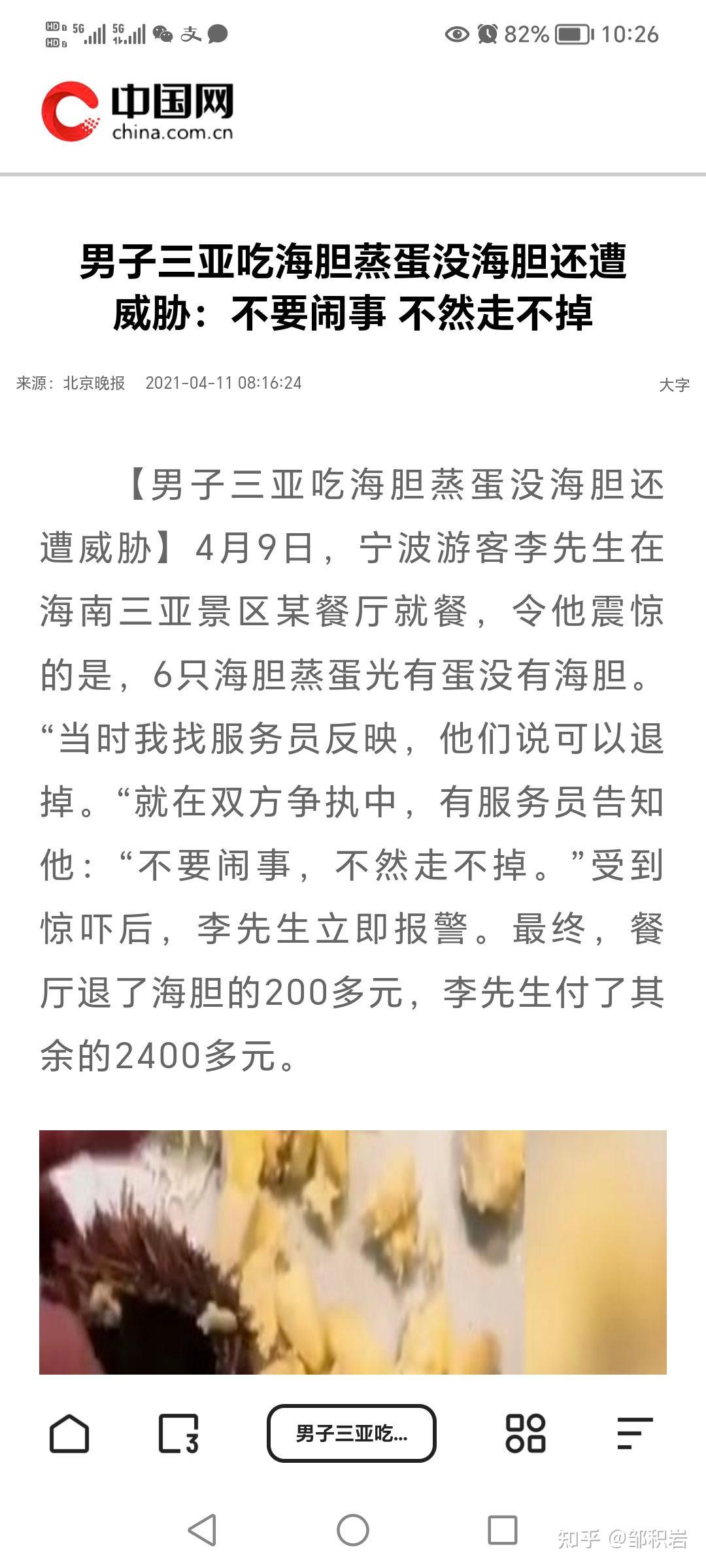
Task: Open the browser menu with three lines
Action: coord(634,1433)
